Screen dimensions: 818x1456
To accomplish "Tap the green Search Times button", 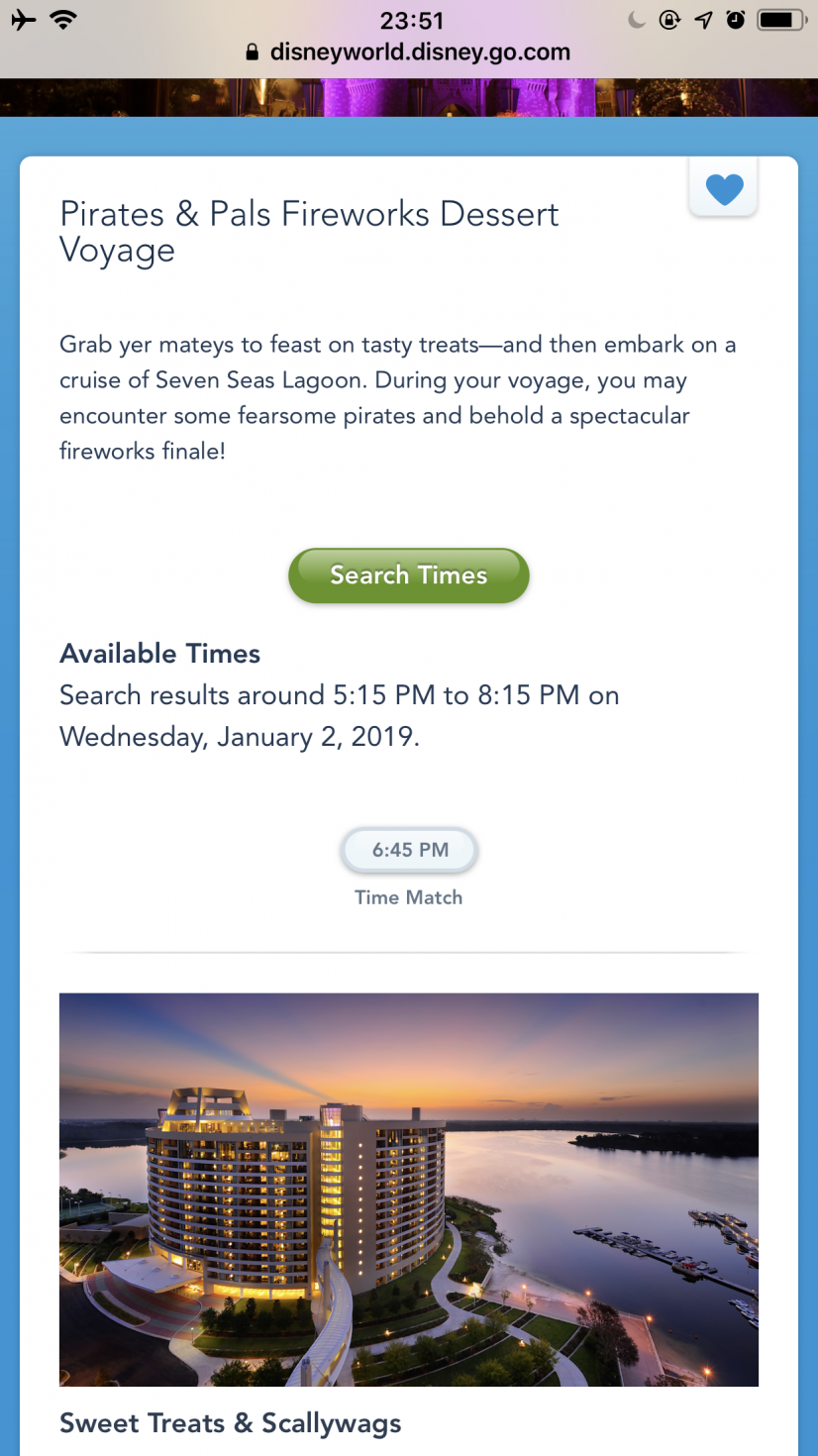I will (408, 575).
